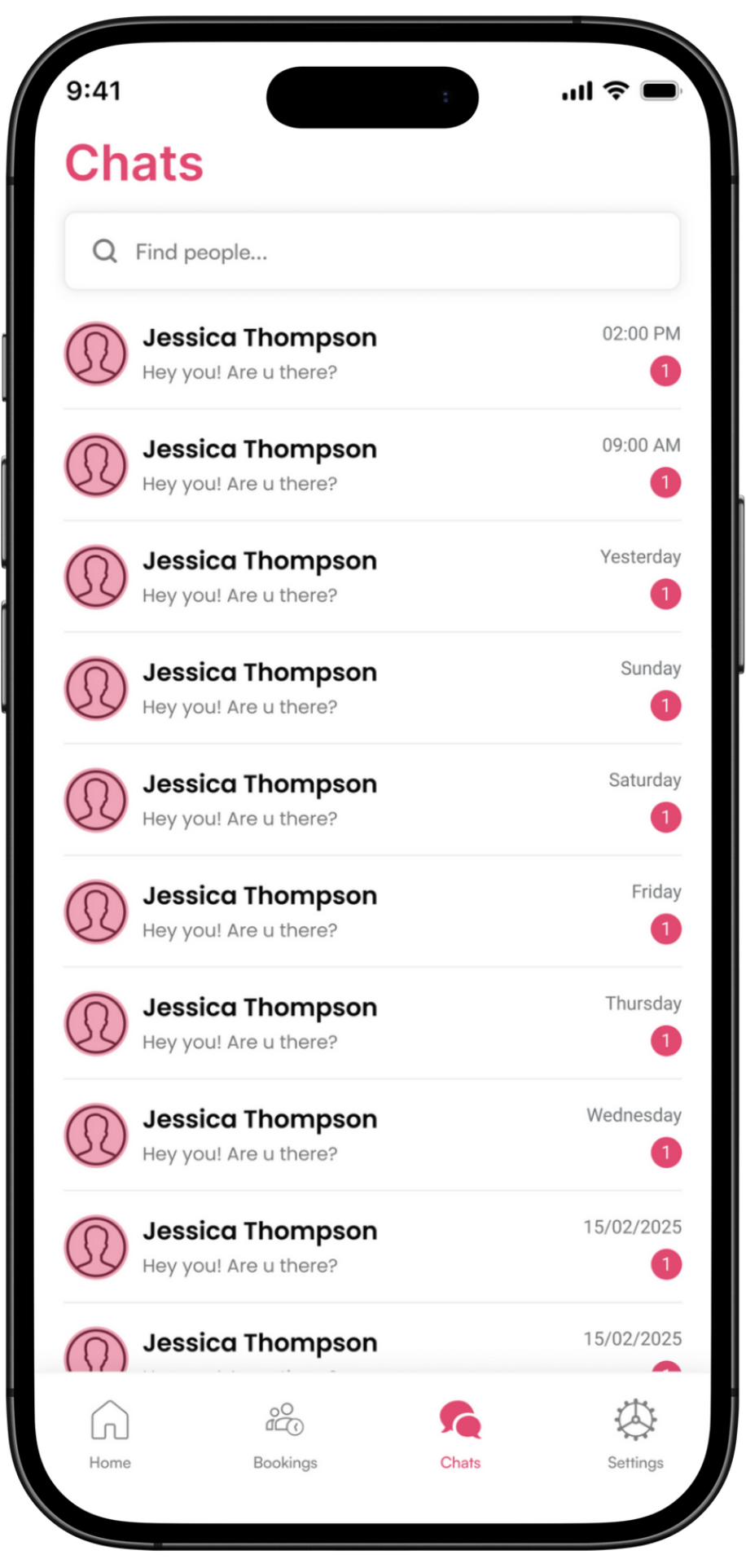Open Jessica Thompson chat from 09:00 AM

click(371, 465)
